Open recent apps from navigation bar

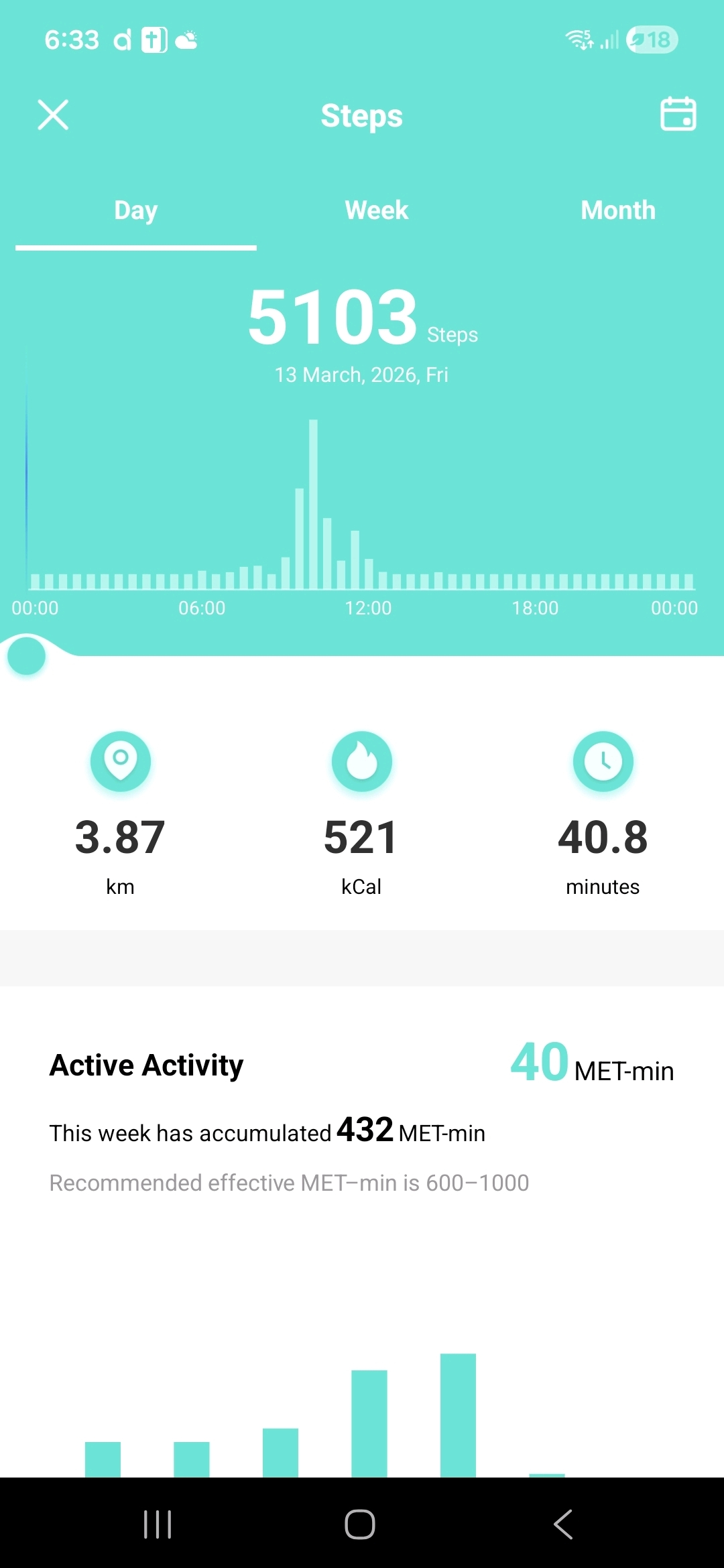click(x=158, y=1524)
